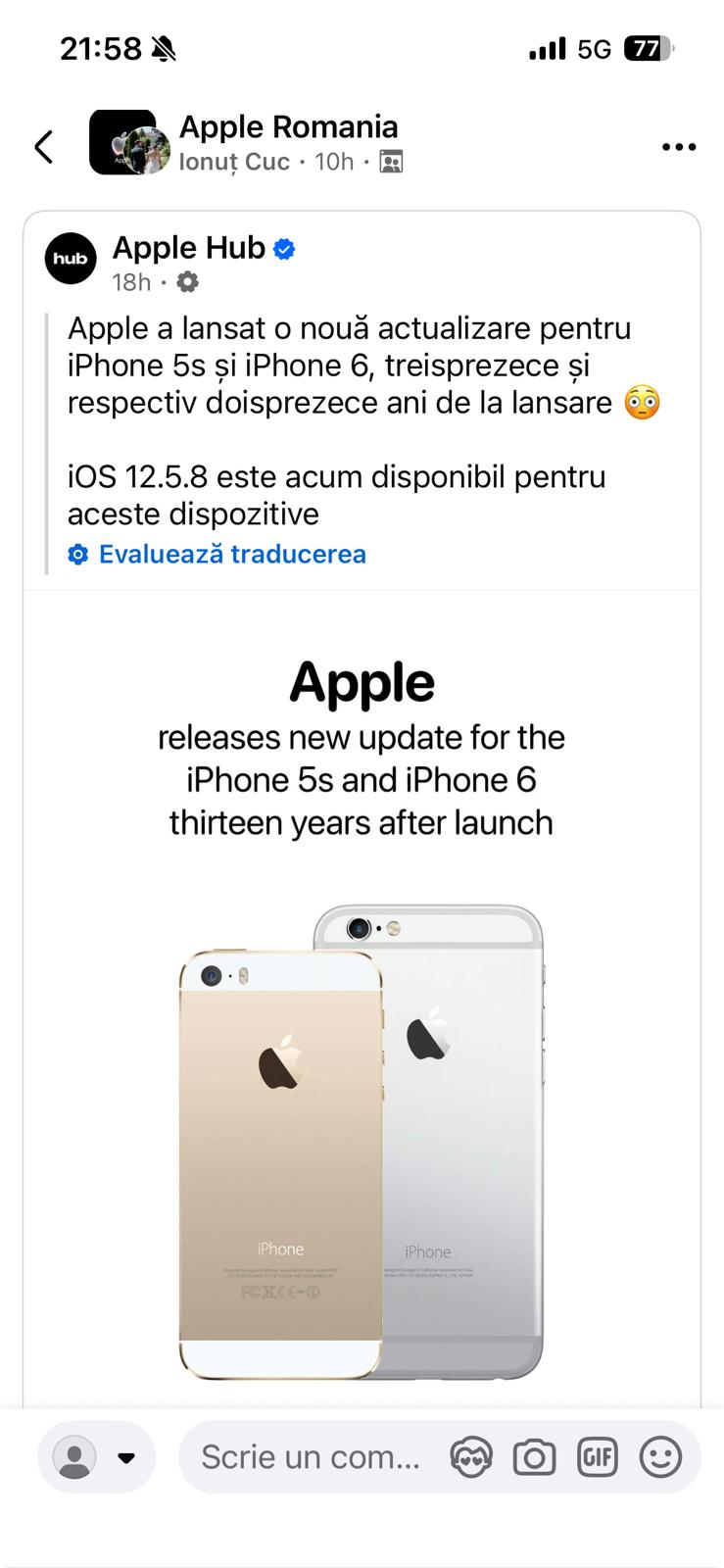Go back using the top-left arrow
The width and height of the screenshot is (724, 1568).
pos(43,147)
